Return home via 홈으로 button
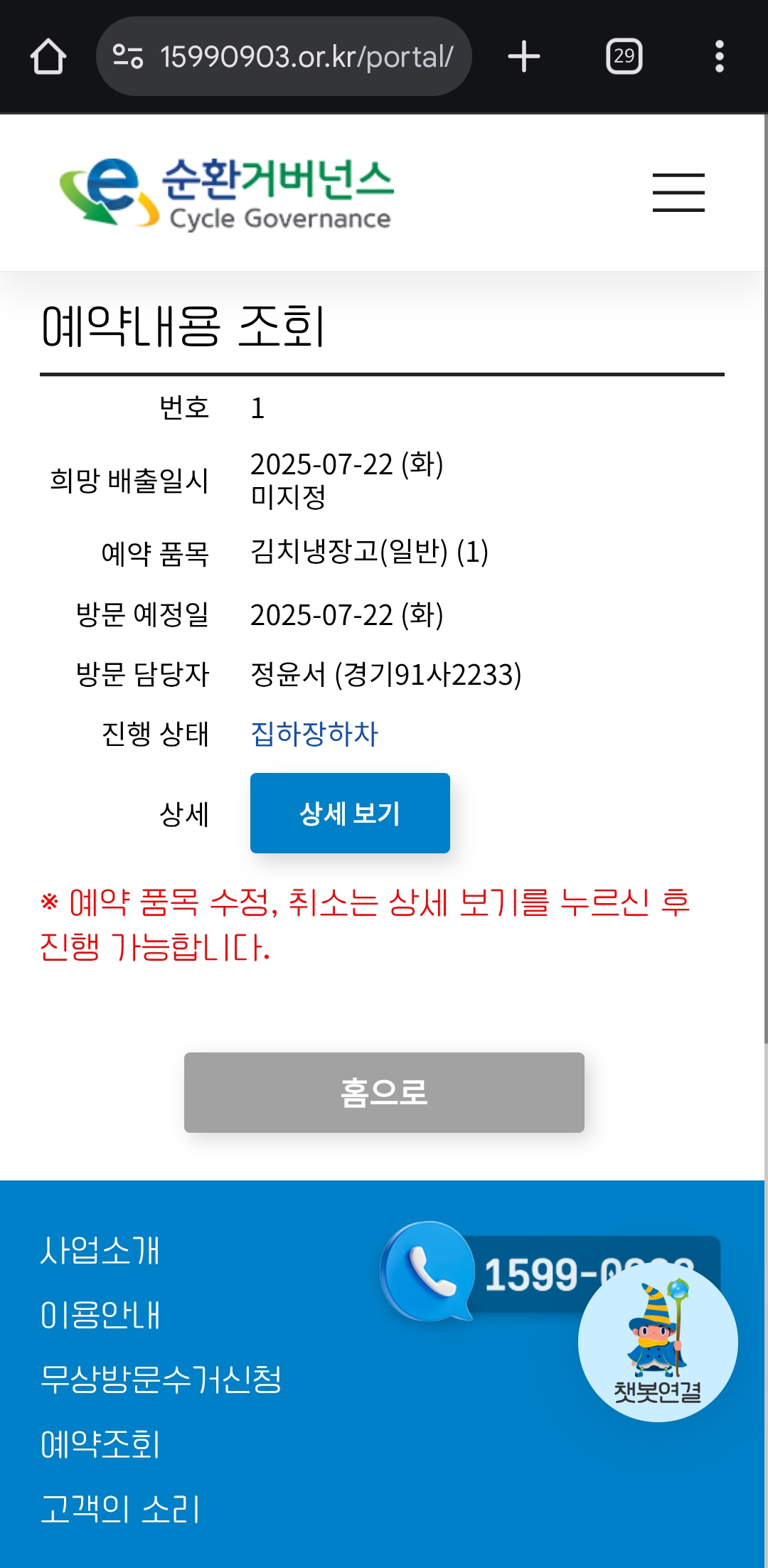 [384, 1092]
